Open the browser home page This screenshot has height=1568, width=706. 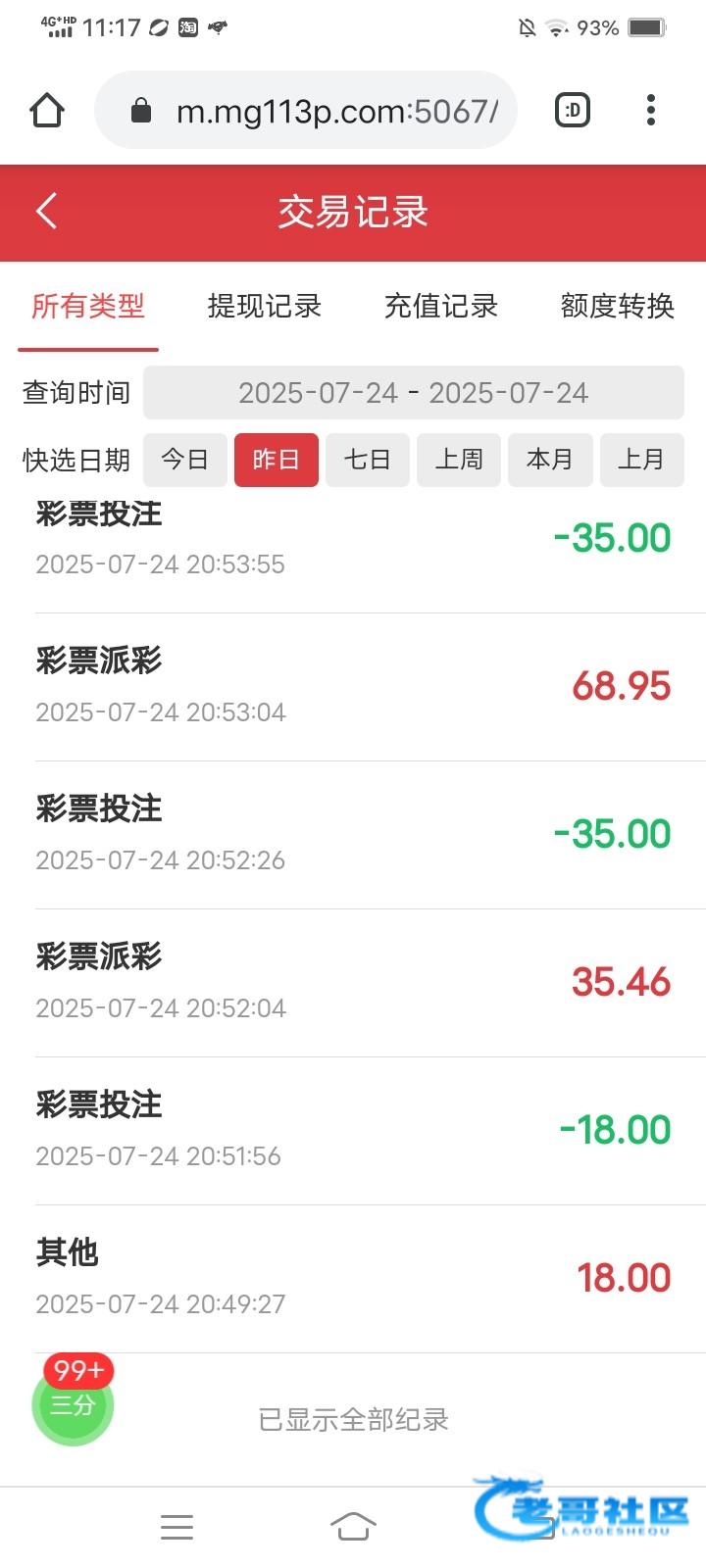coord(47,110)
